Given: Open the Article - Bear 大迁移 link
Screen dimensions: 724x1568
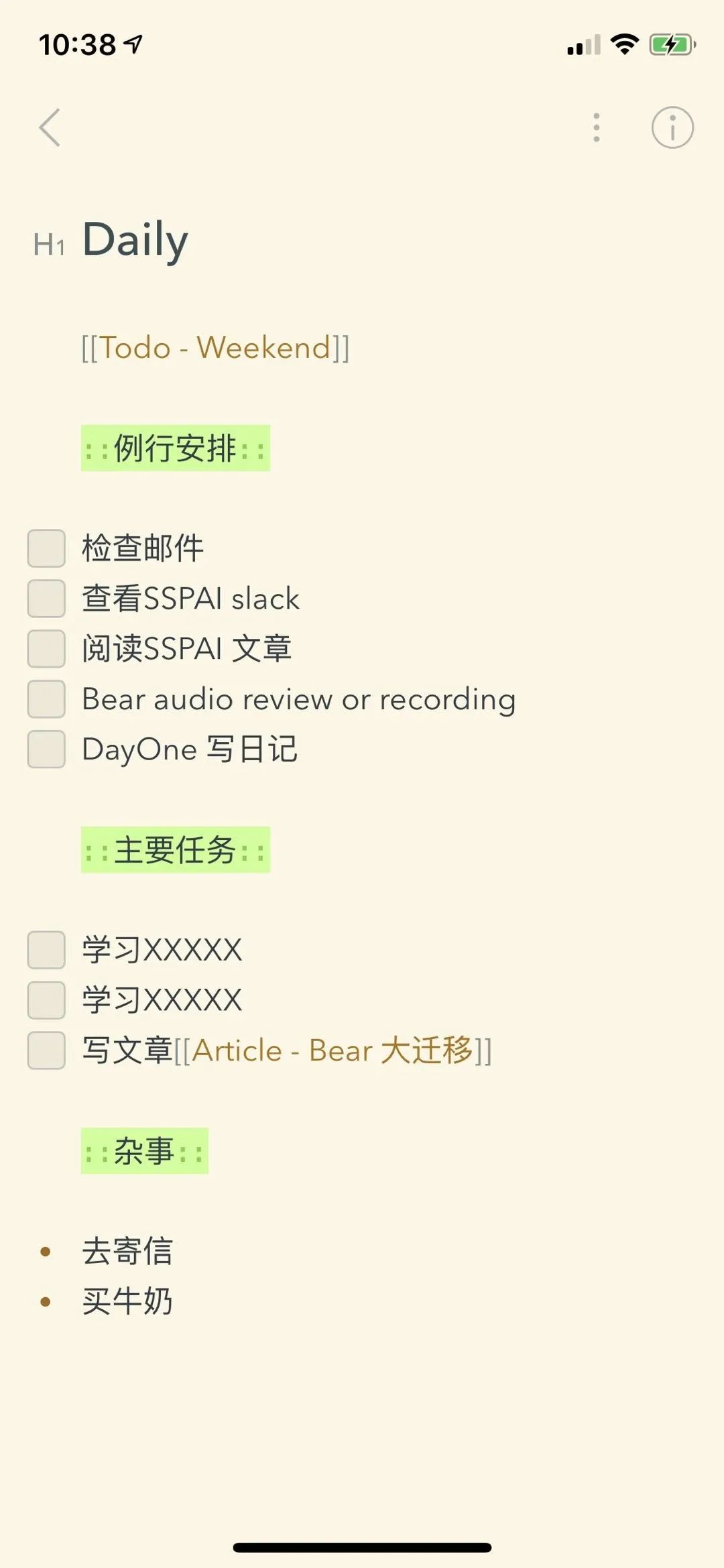Looking at the screenshot, I should click(333, 1050).
